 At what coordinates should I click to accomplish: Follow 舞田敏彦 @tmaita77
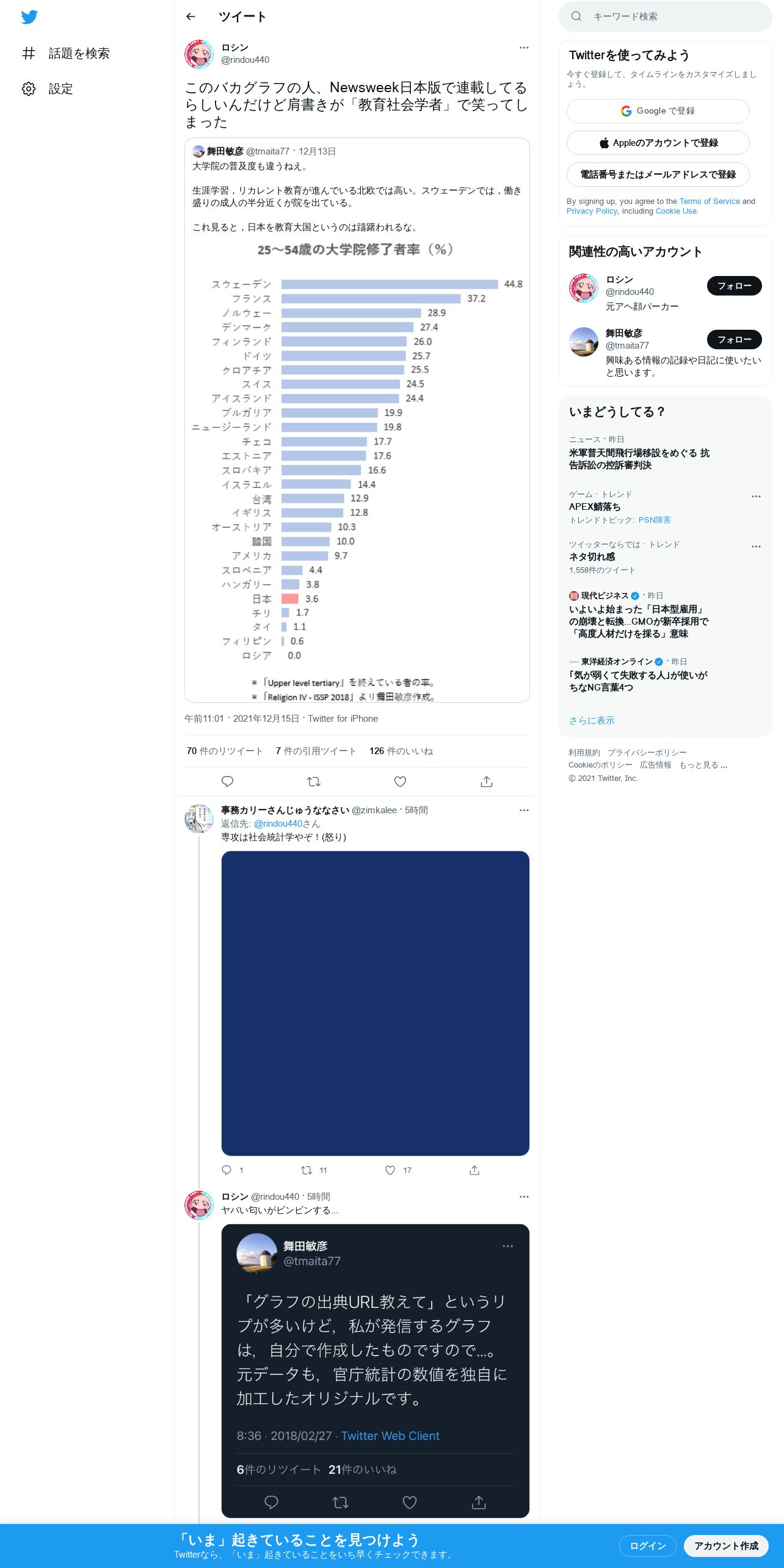click(735, 339)
